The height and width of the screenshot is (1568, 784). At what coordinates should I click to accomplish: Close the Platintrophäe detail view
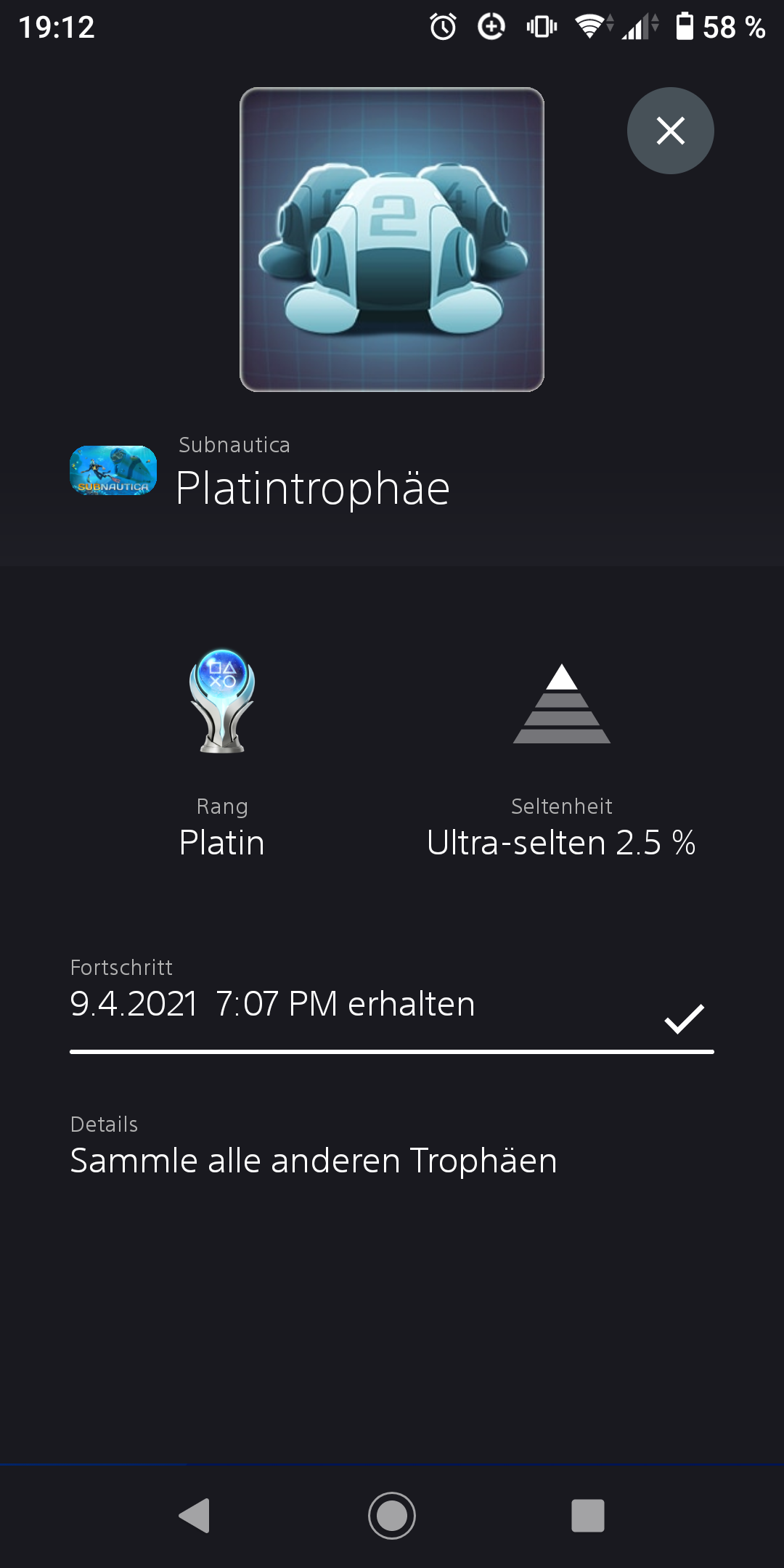(x=670, y=131)
